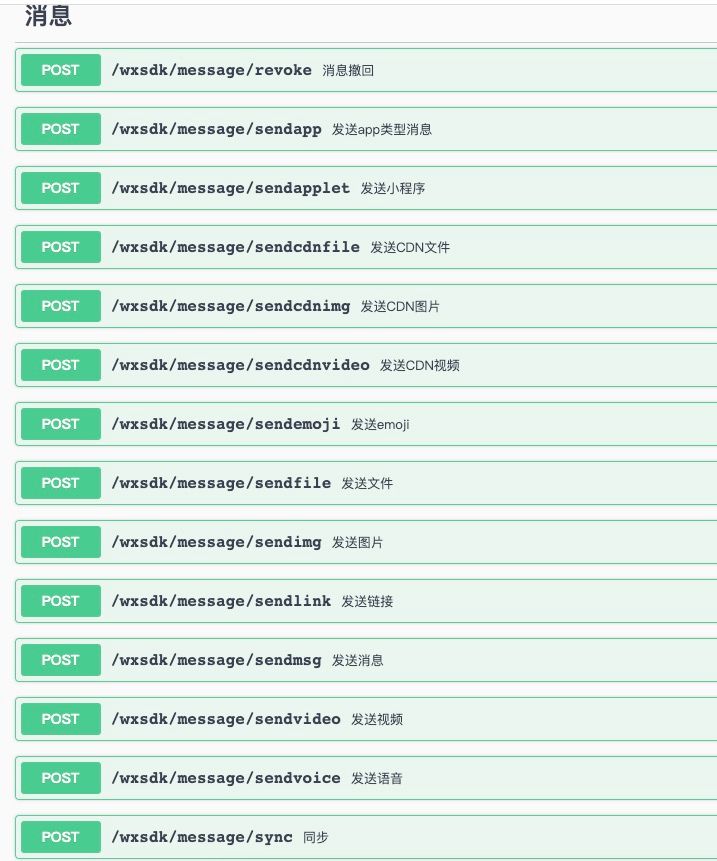Open the sendcdnvideo 发送CDN视频 endpoint
This screenshot has width=717, height=861.
click(x=240, y=365)
